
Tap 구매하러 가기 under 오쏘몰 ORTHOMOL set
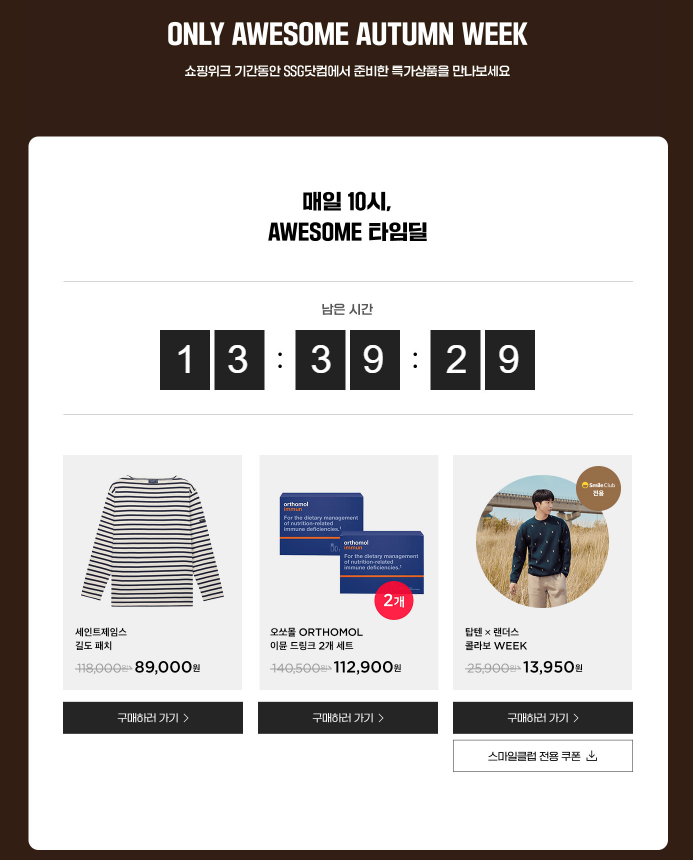tap(348, 717)
